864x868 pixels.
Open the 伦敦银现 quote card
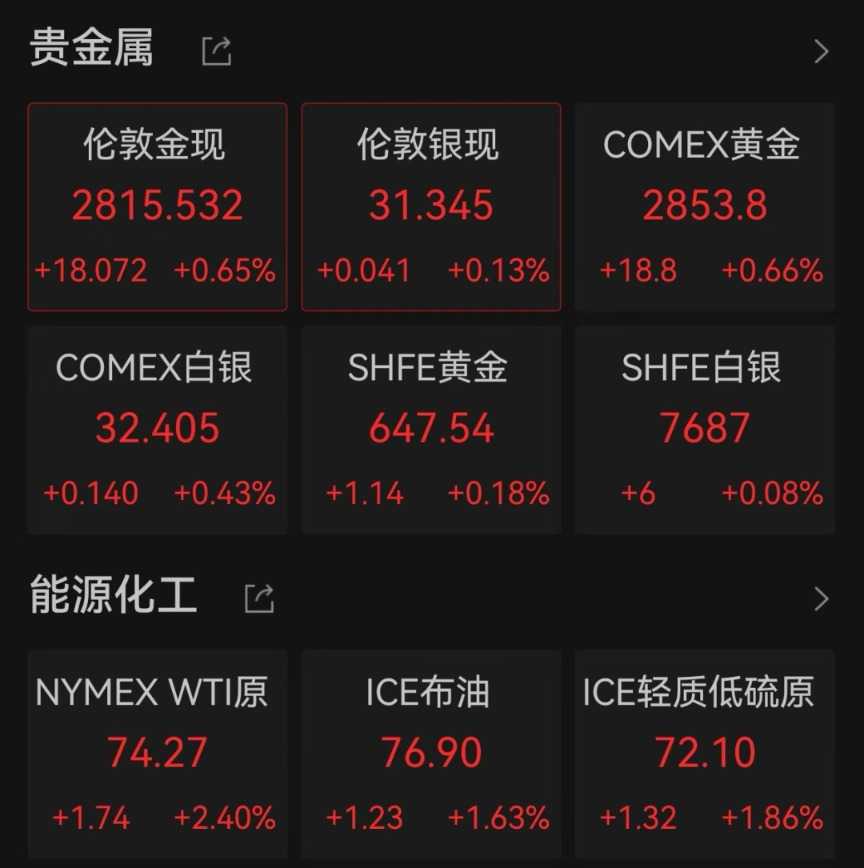click(431, 207)
